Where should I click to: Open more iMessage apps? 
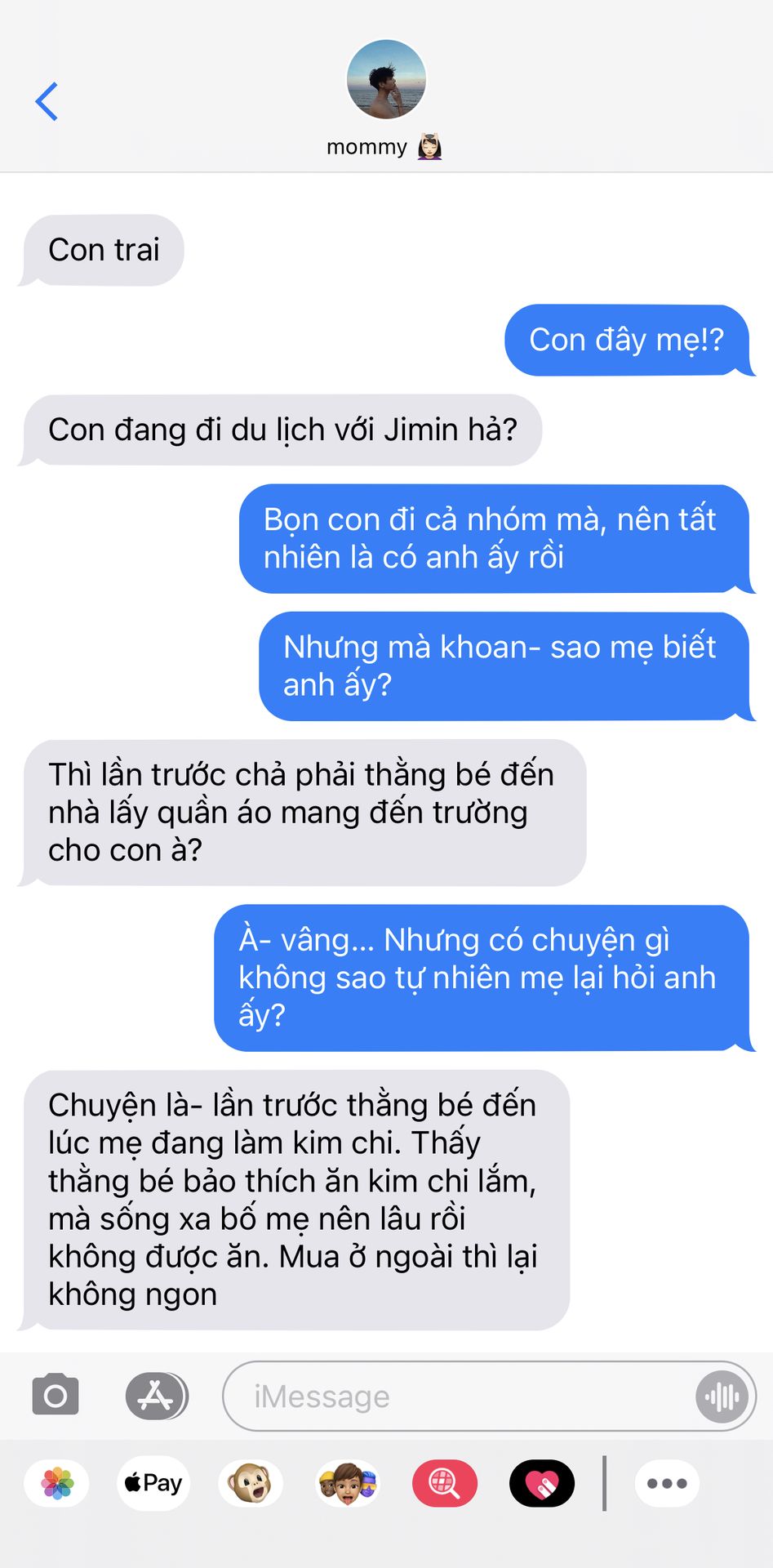point(667,1483)
